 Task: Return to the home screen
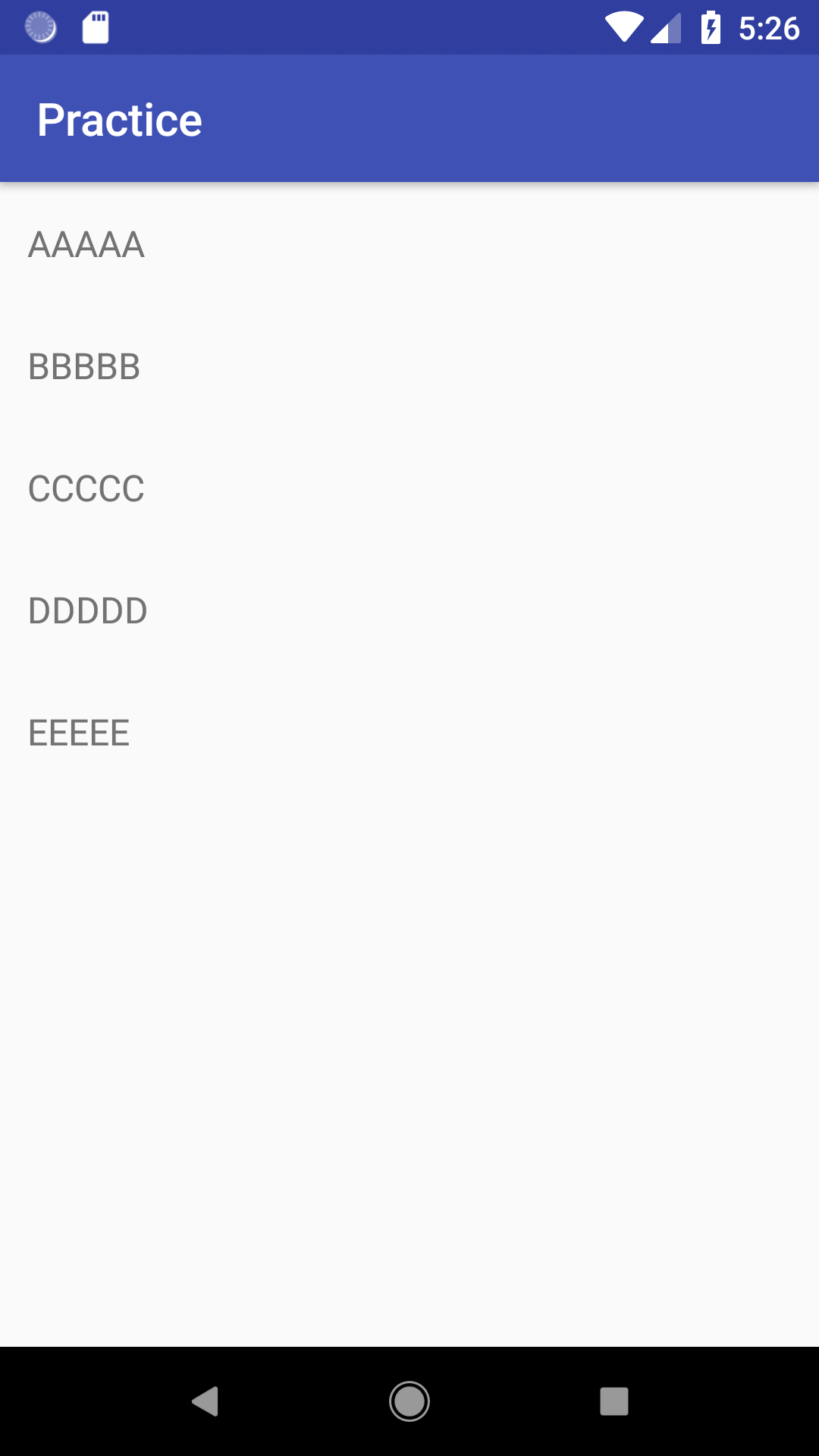tap(409, 1401)
